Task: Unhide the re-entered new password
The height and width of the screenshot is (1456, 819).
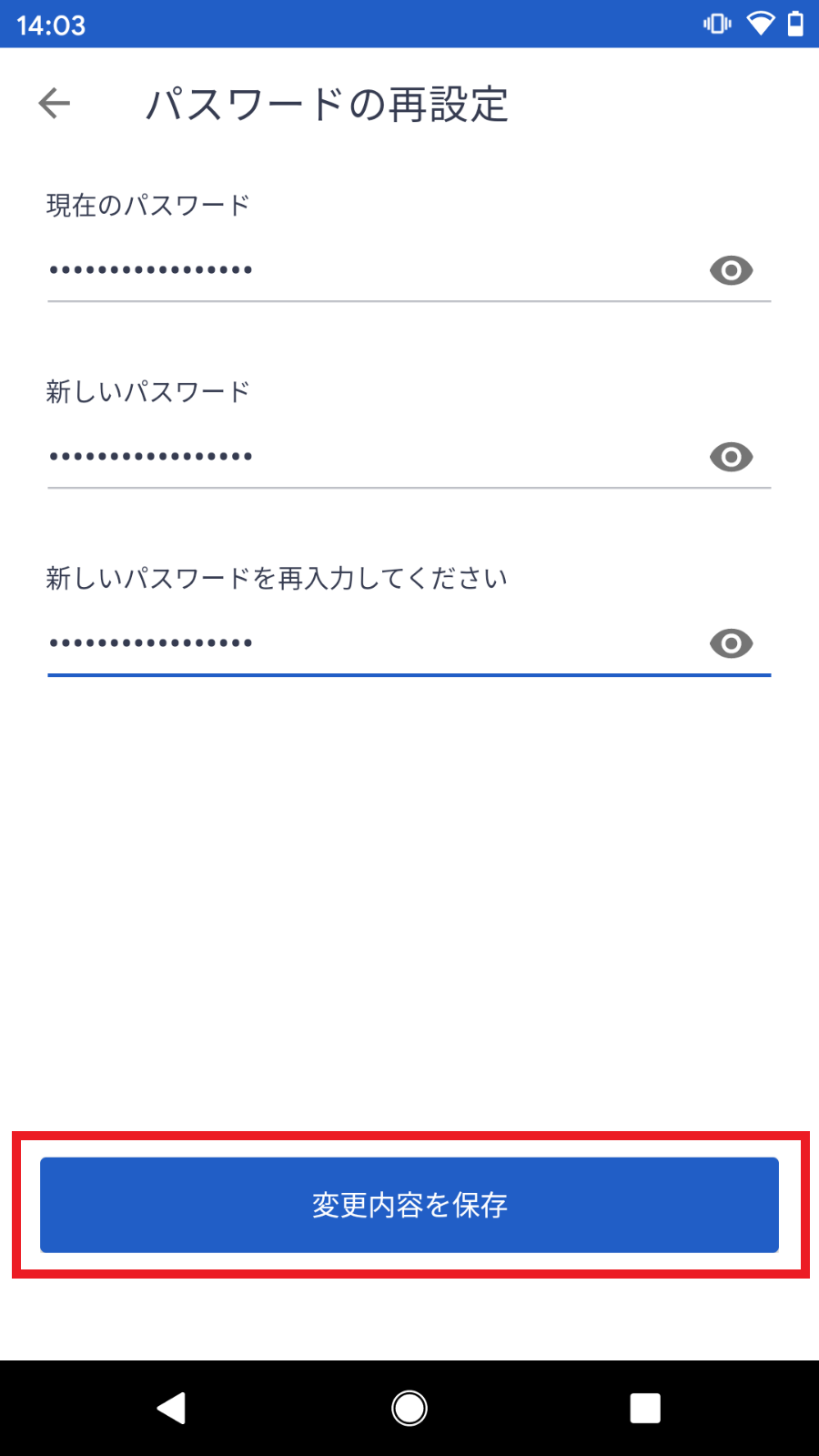Action: coord(731,643)
